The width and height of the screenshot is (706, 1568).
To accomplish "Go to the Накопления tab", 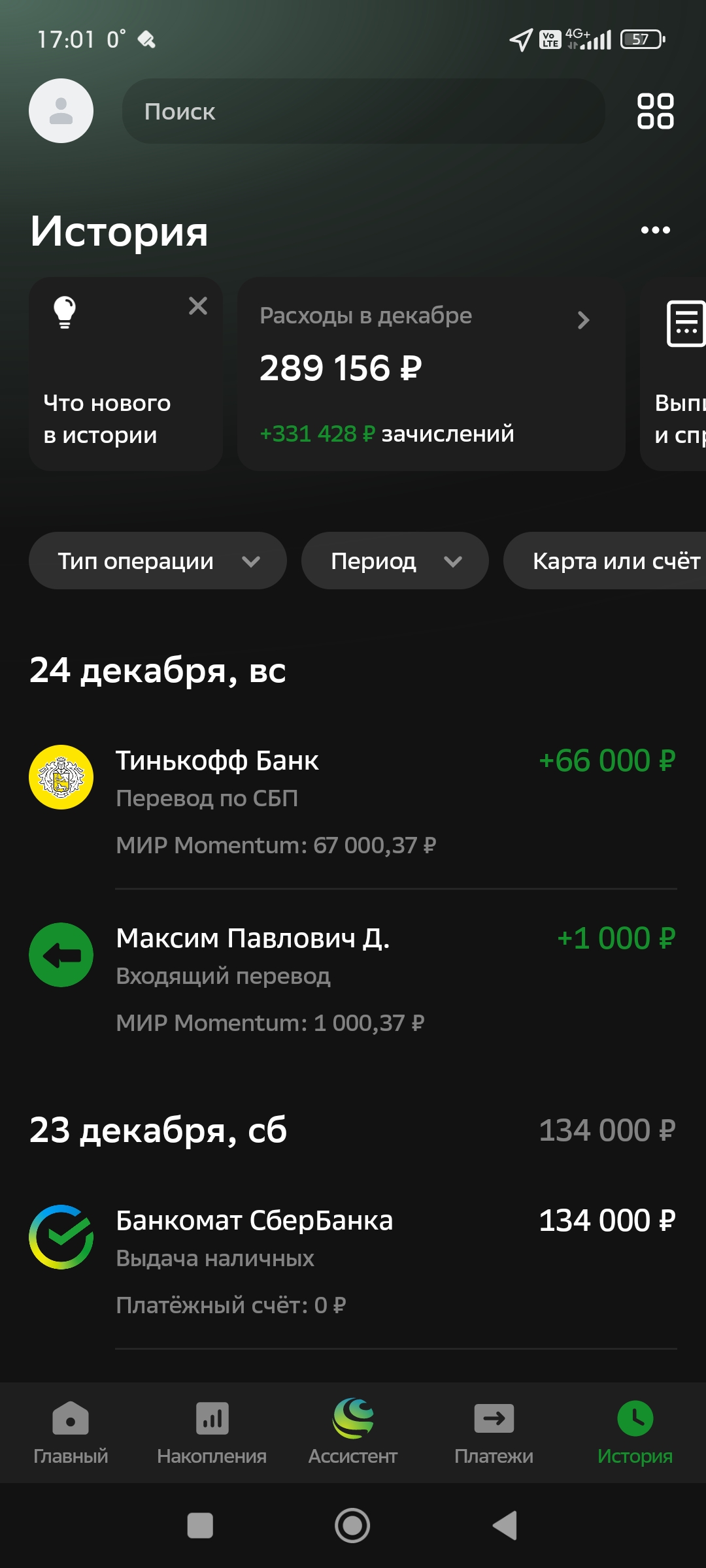I will 212,1431.
